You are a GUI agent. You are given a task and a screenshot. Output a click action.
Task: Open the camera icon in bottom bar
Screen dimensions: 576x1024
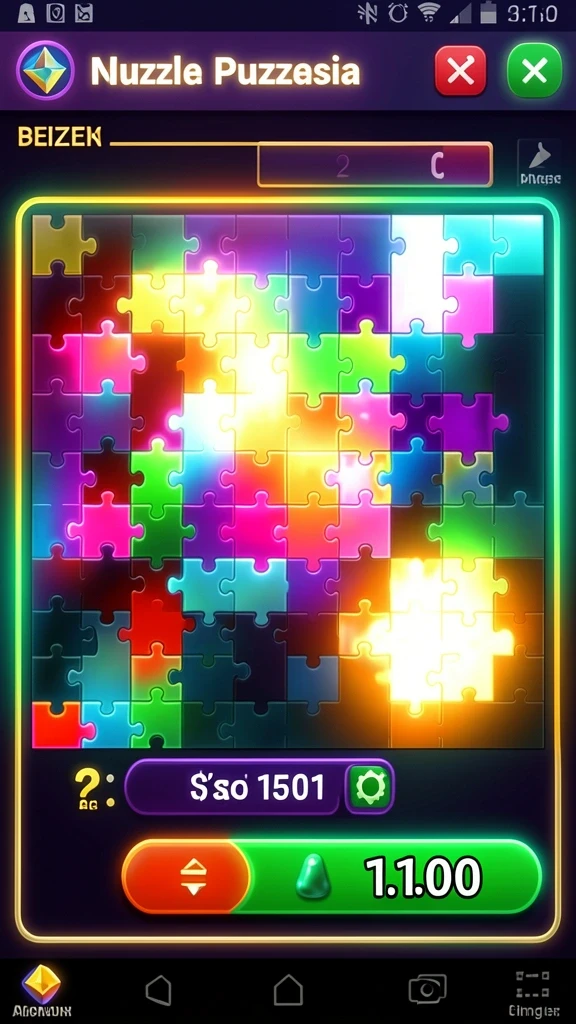pyautogui.click(x=427, y=989)
